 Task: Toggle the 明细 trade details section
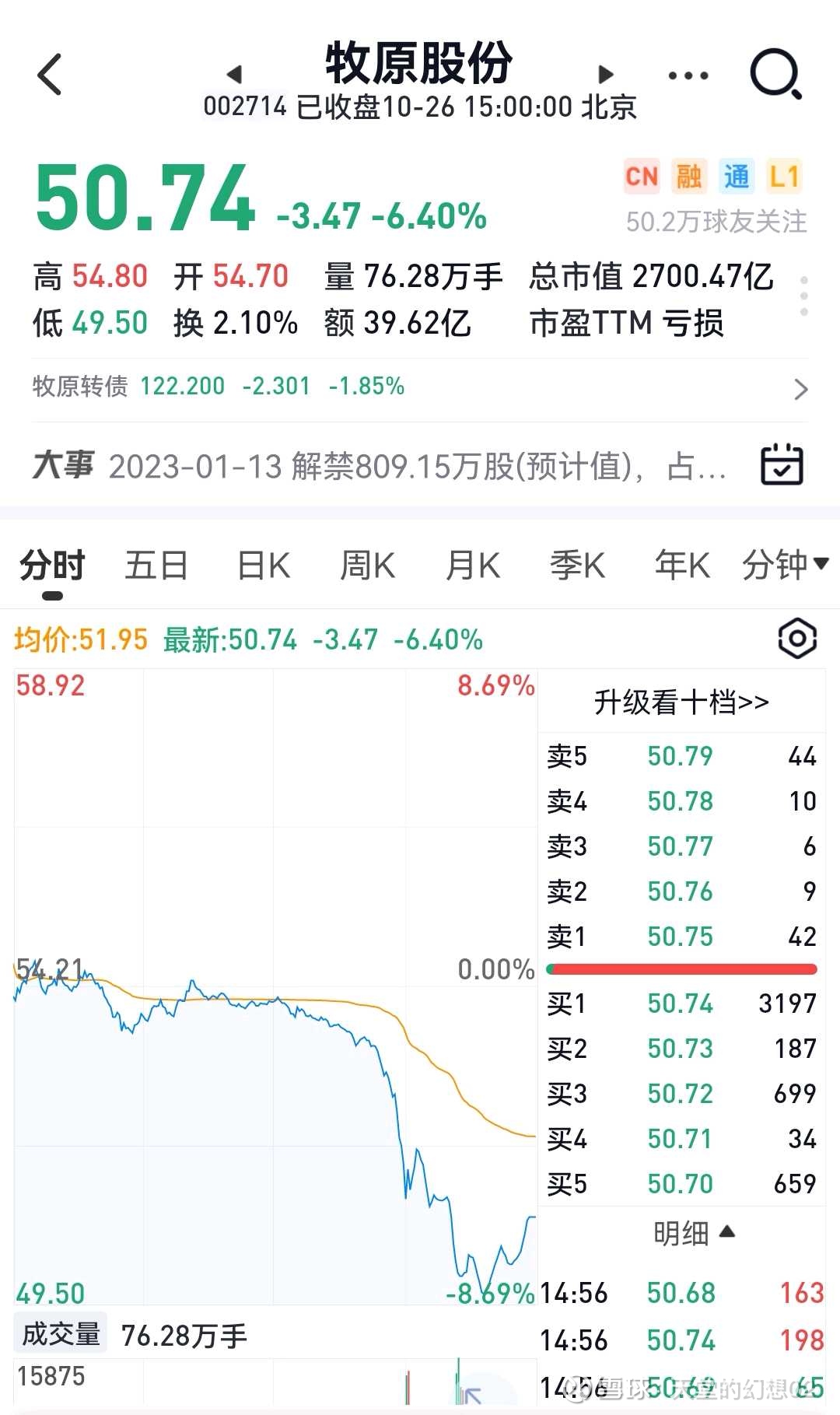pos(692,1233)
